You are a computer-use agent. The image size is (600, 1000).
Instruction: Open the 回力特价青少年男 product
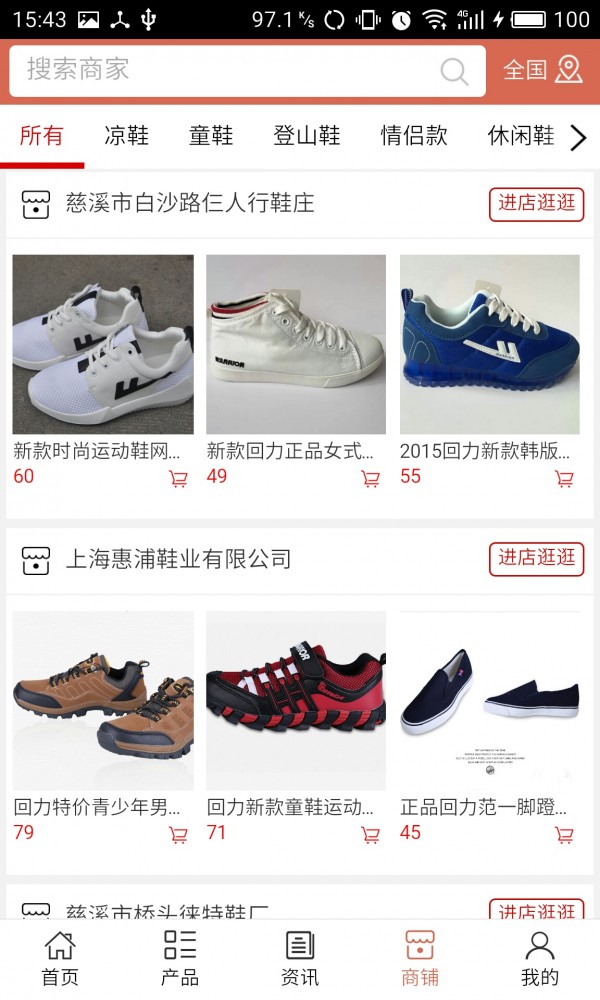click(103, 700)
